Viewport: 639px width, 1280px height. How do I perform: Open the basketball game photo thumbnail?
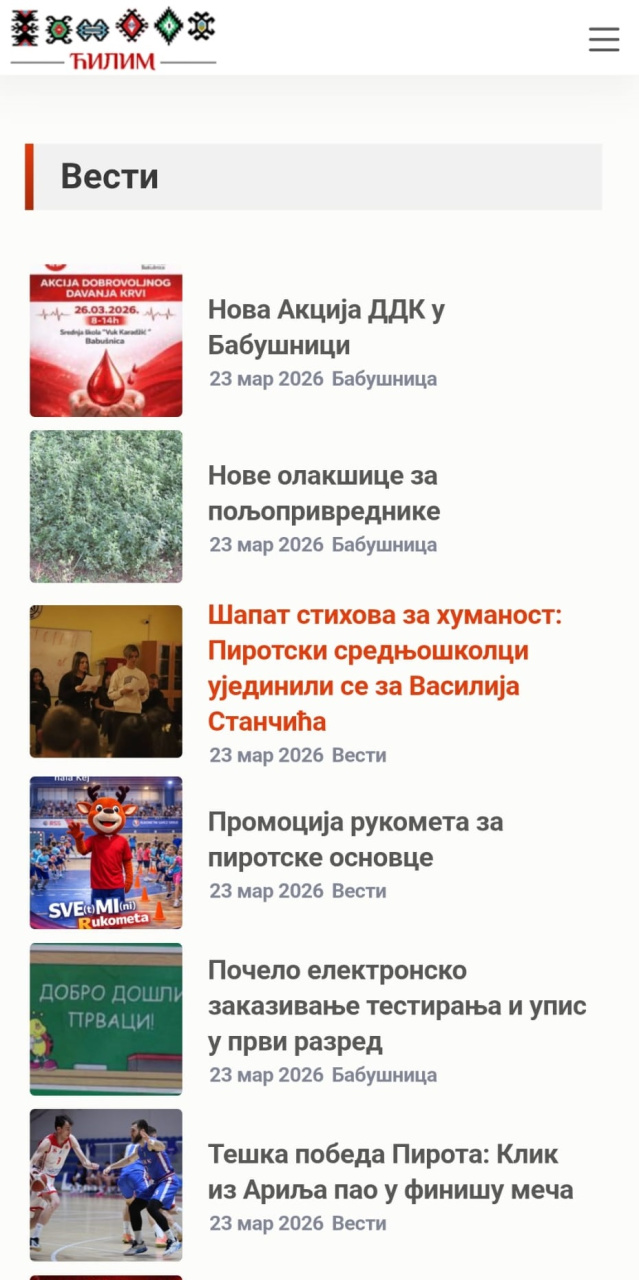click(106, 1185)
